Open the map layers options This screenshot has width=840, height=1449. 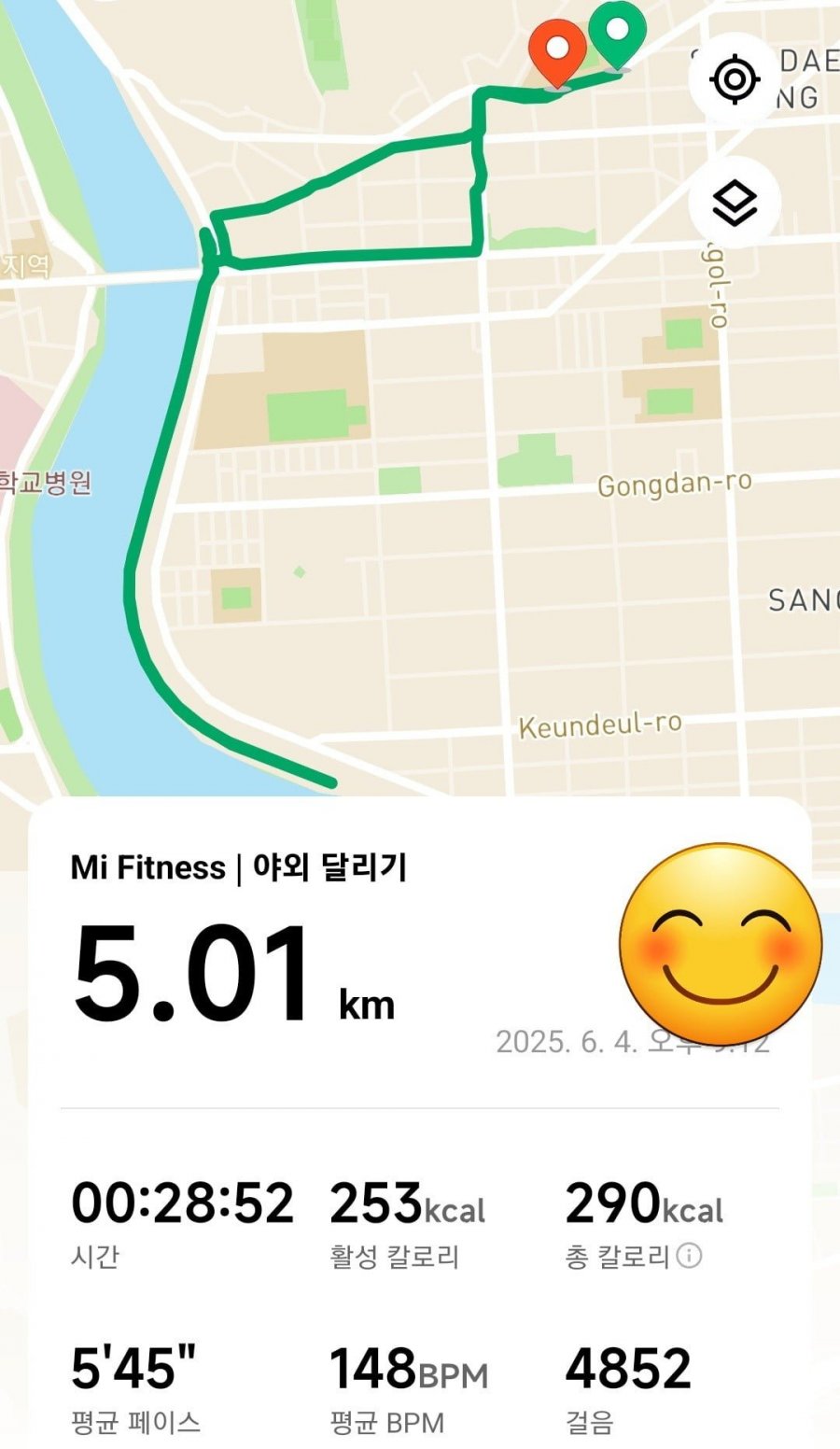[x=735, y=203]
